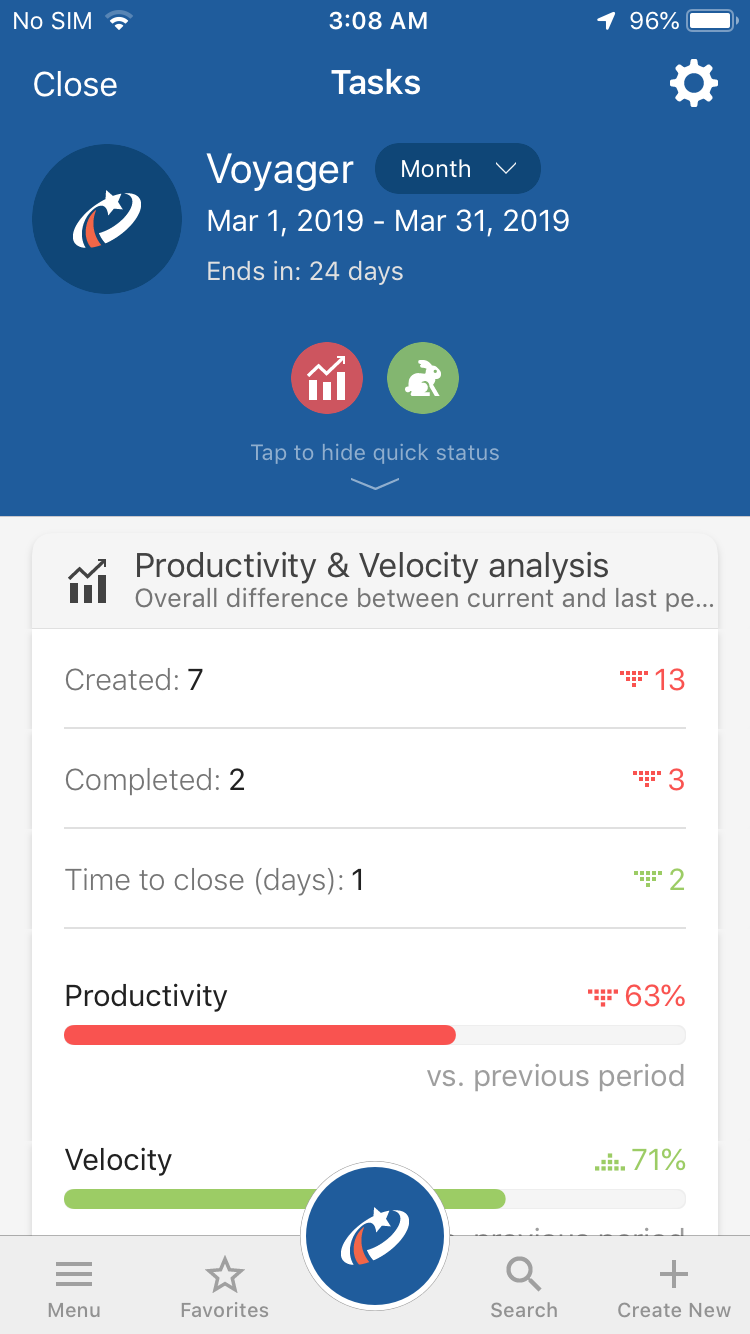
Task: Hide the quick status section
Action: point(375,452)
